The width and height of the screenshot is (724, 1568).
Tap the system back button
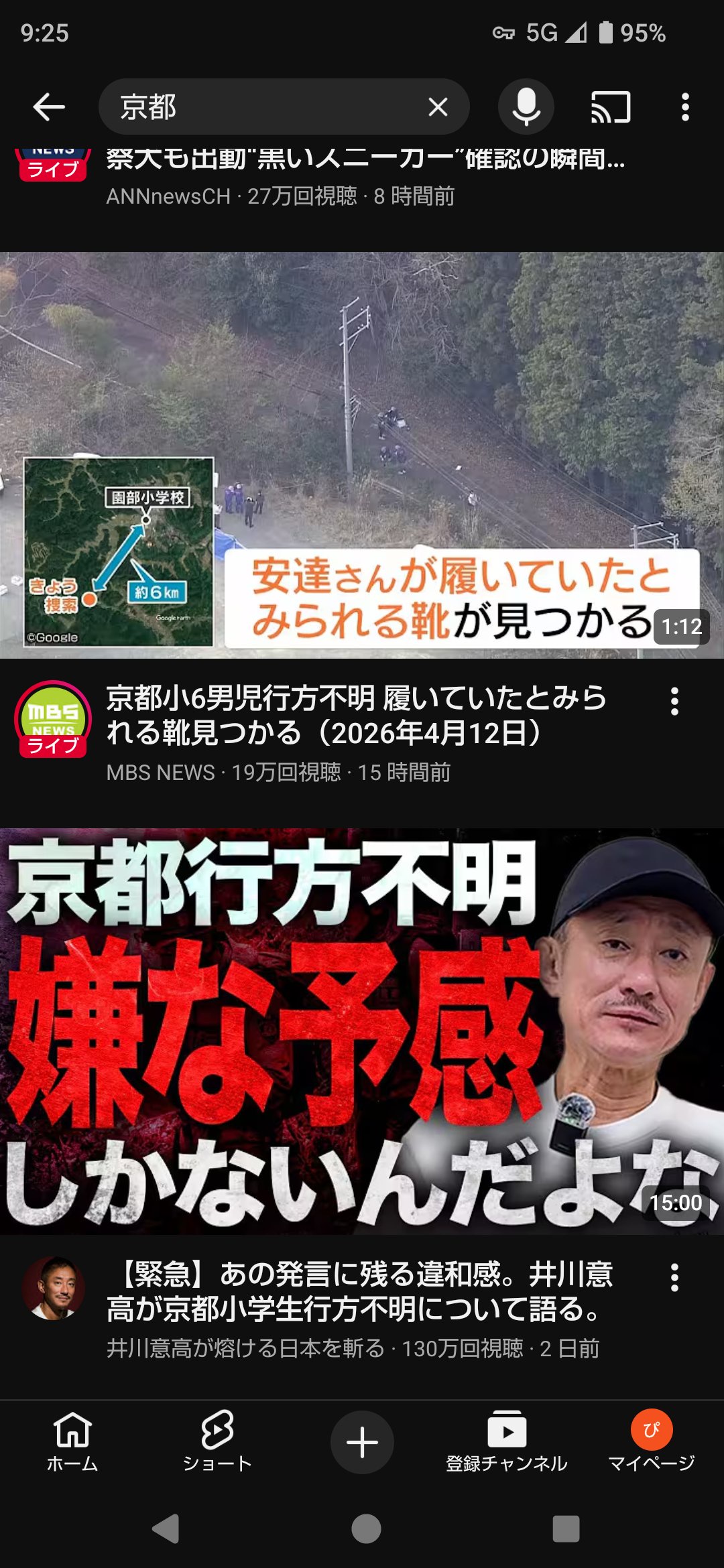click(166, 1528)
